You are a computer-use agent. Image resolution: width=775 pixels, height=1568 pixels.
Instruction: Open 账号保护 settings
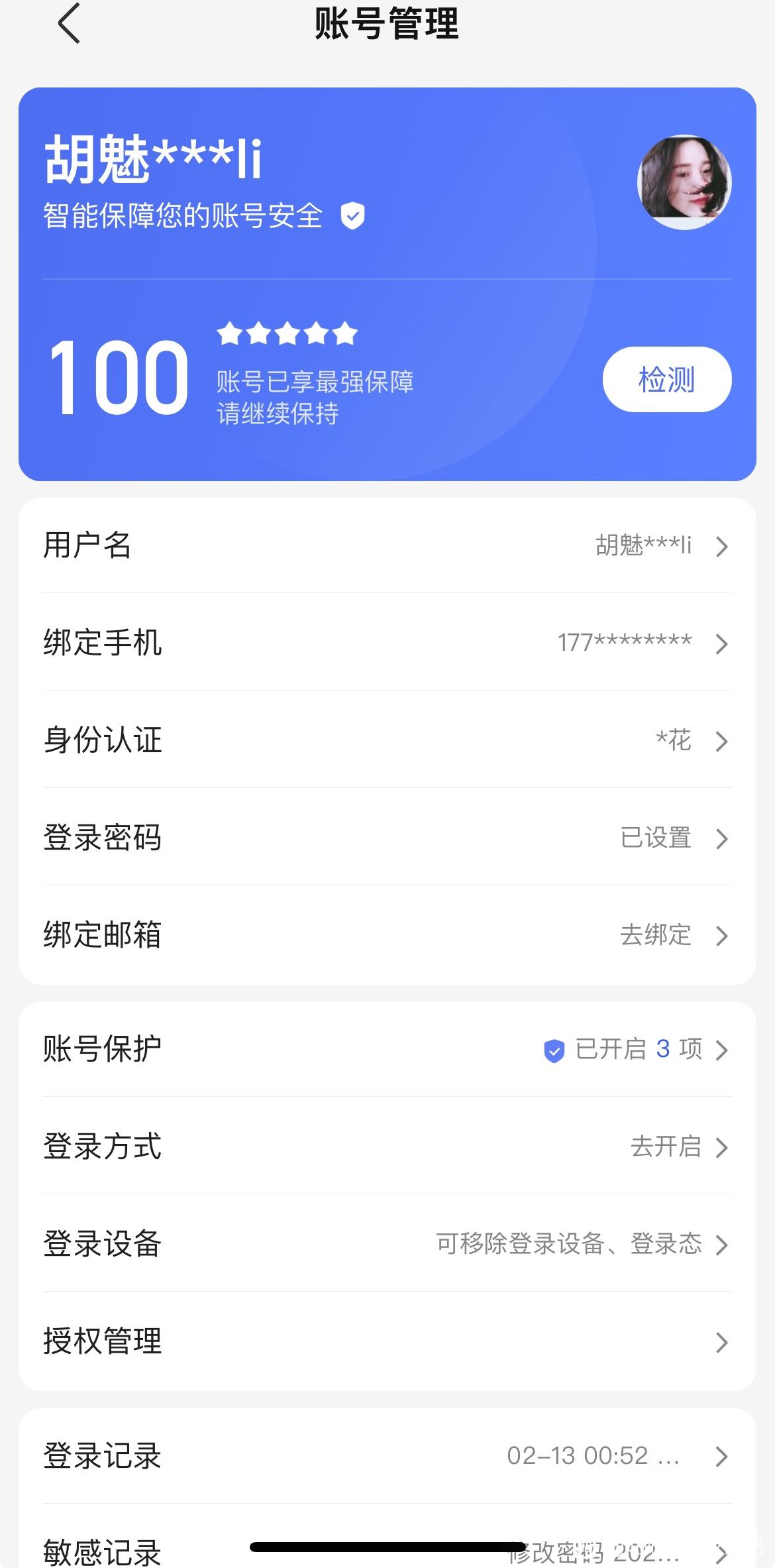tap(387, 1050)
